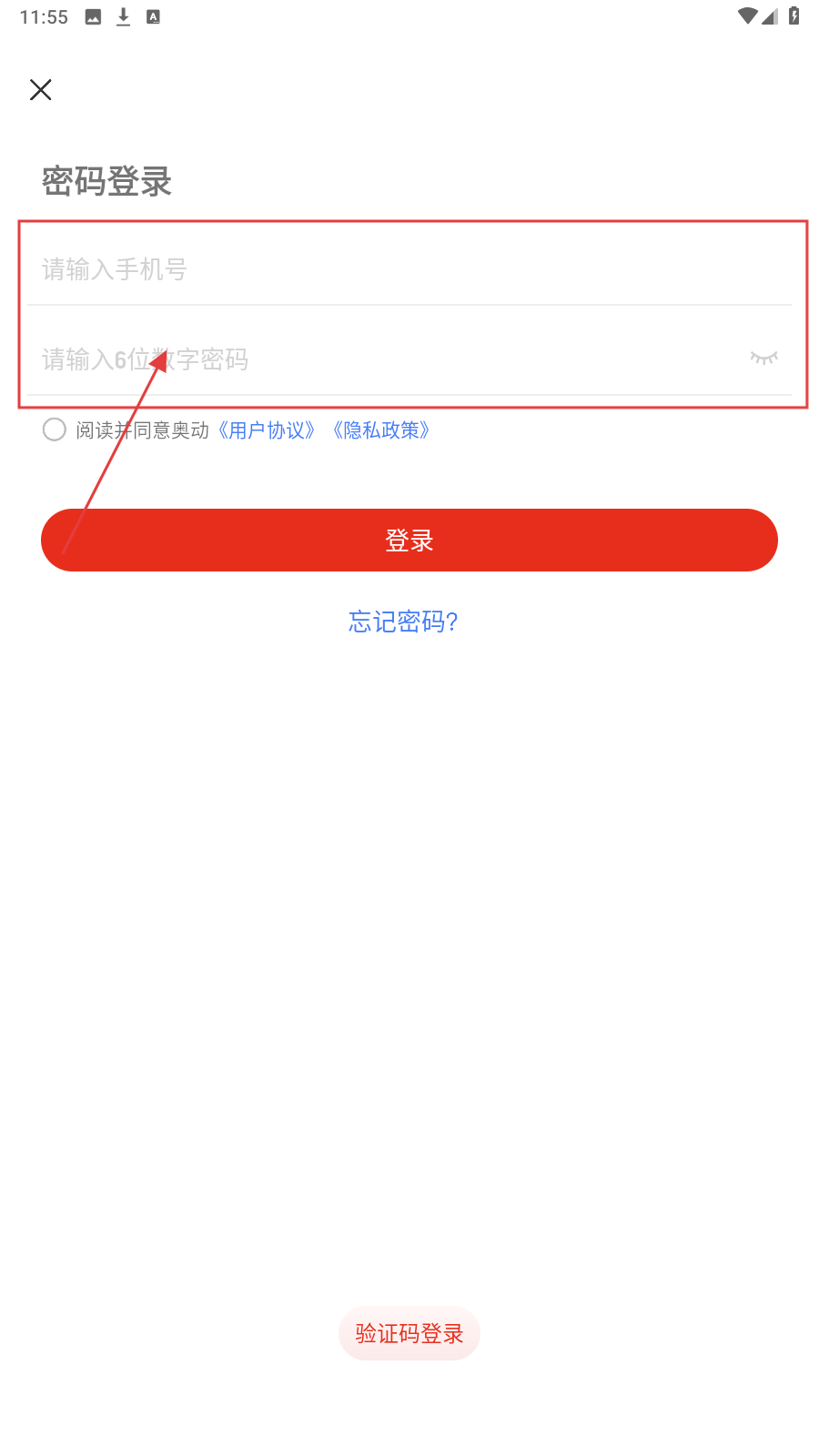The image size is (819, 1456).
Task: Check the agreement circle for 奥动 terms
Action: (x=55, y=430)
